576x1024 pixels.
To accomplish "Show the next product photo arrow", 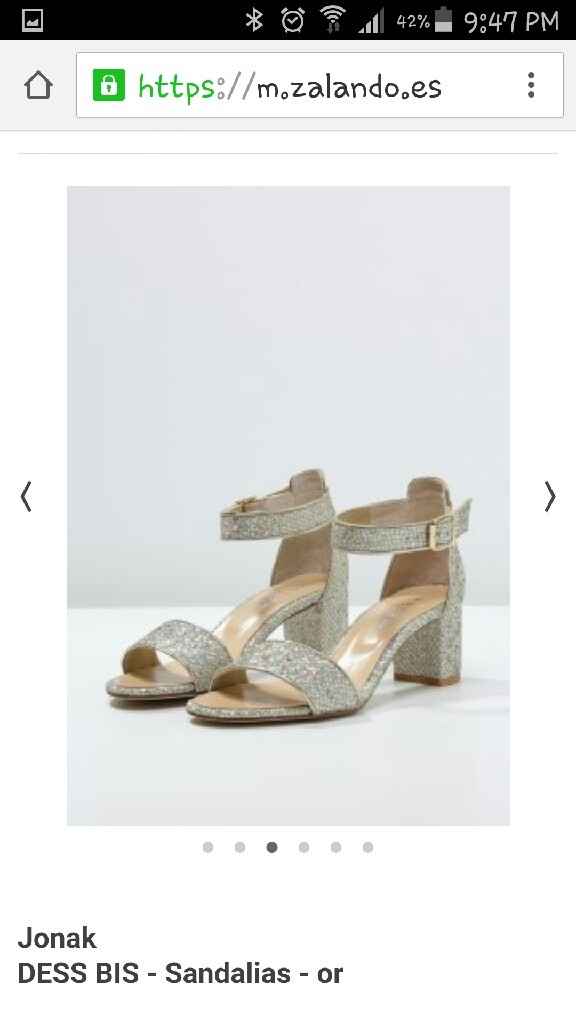I will click(550, 496).
